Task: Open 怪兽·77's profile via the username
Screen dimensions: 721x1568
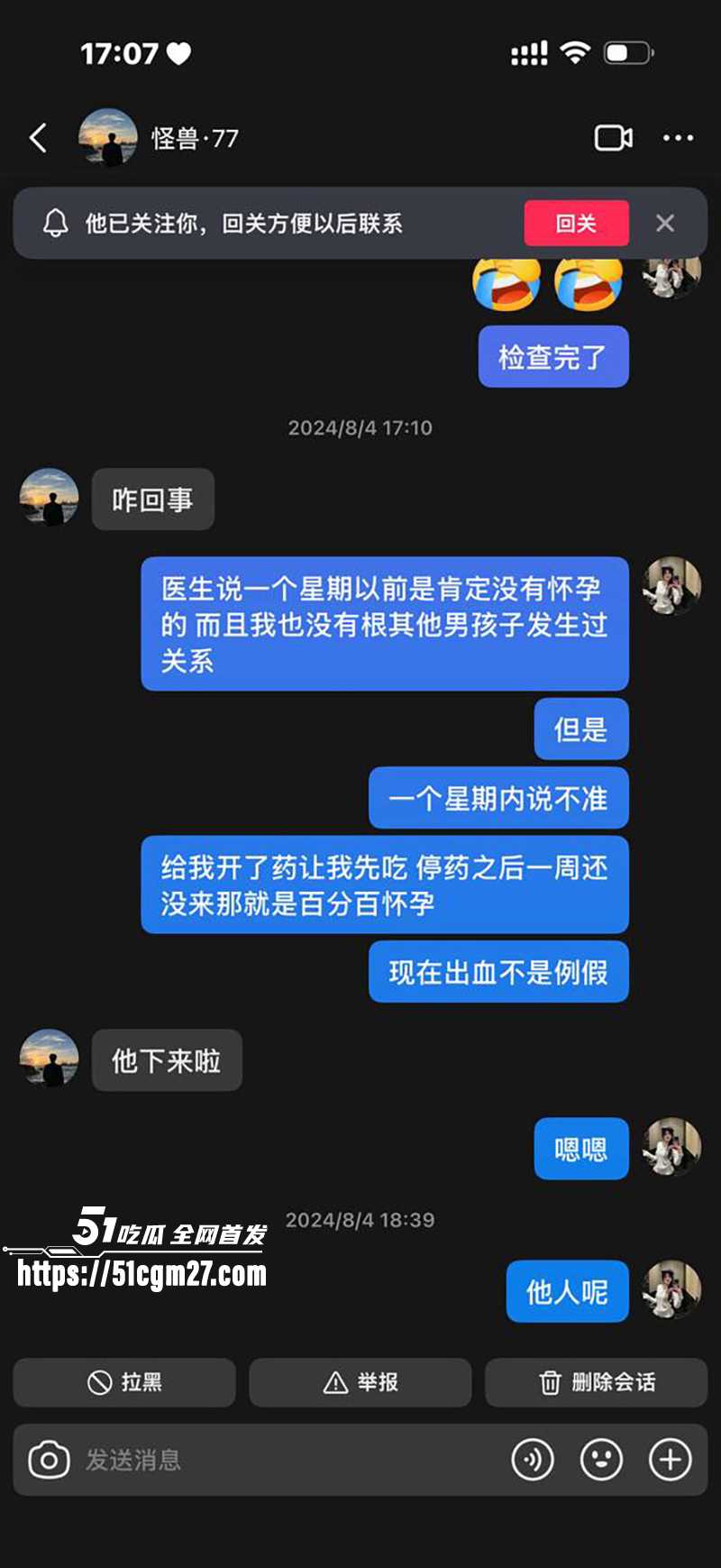Action: point(194,138)
